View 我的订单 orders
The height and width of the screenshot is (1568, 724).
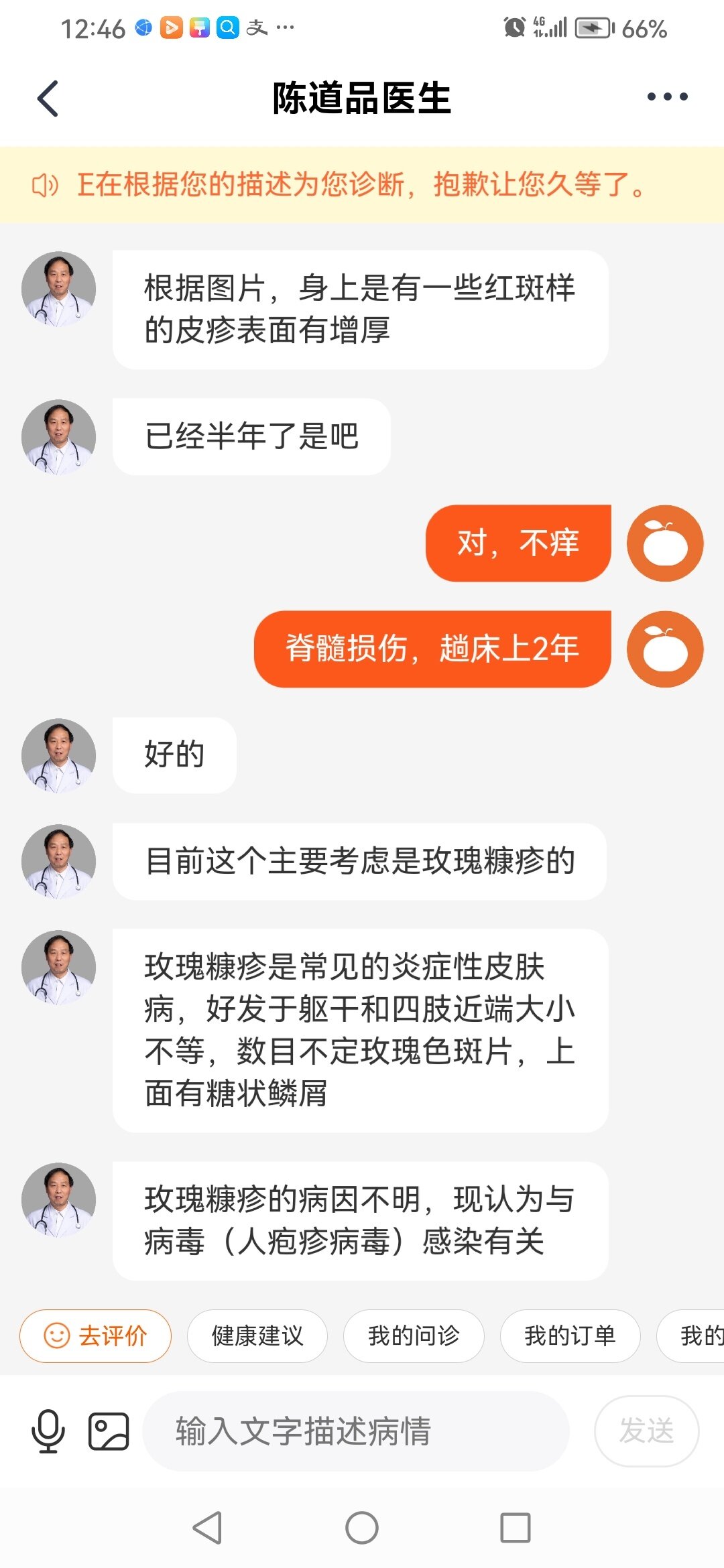(570, 1335)
